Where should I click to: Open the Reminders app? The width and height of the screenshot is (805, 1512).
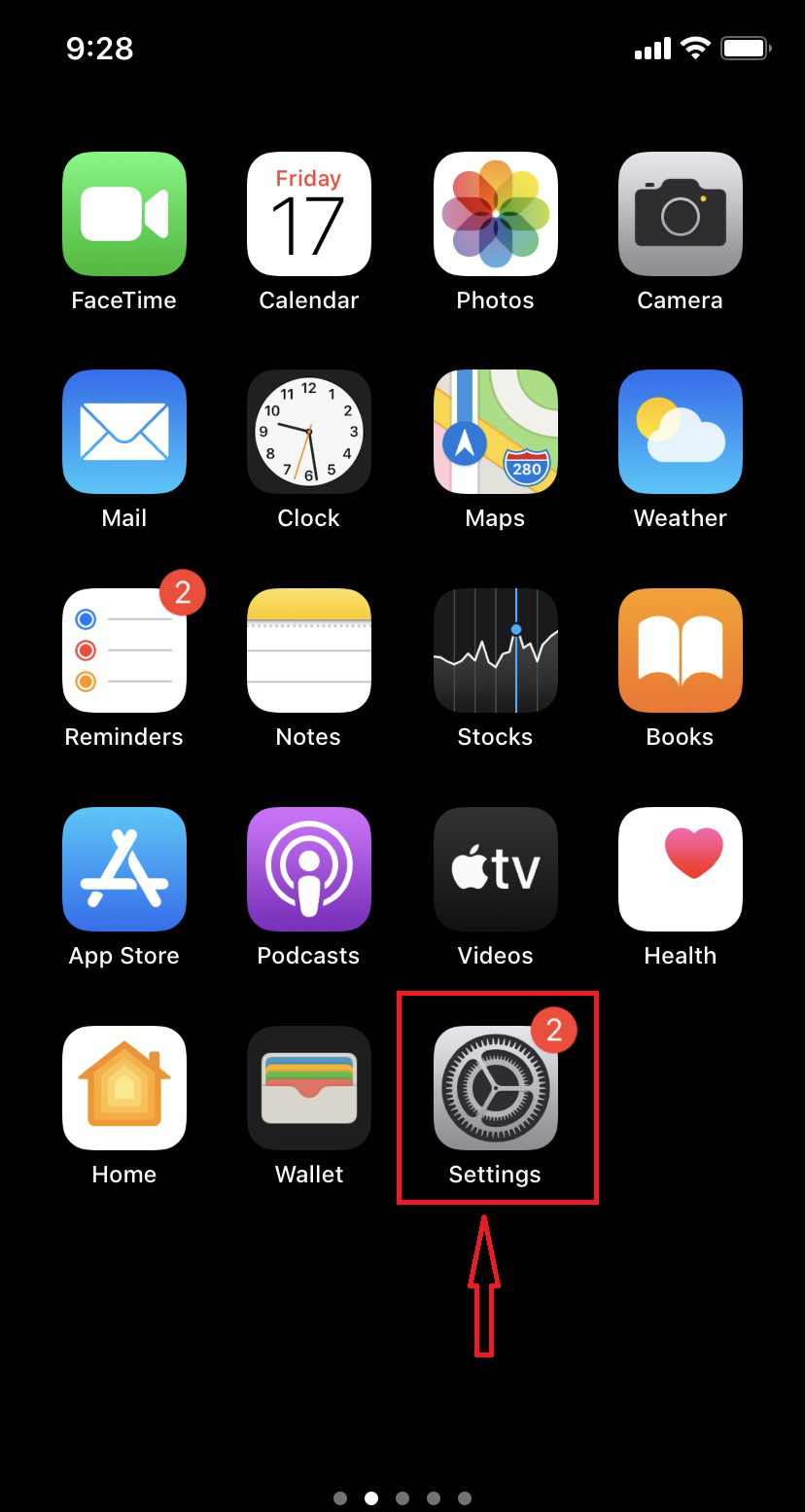coord(124,651)
